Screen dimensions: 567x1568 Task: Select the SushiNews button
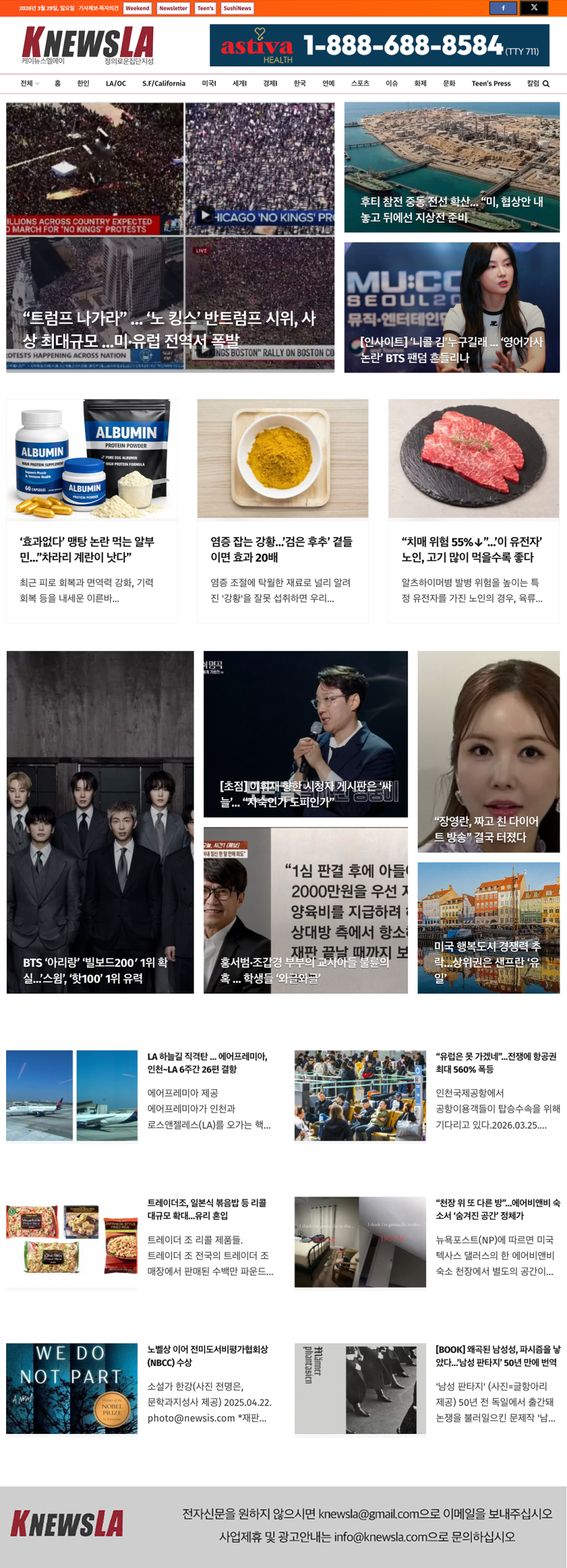click(x=237, y=8)
